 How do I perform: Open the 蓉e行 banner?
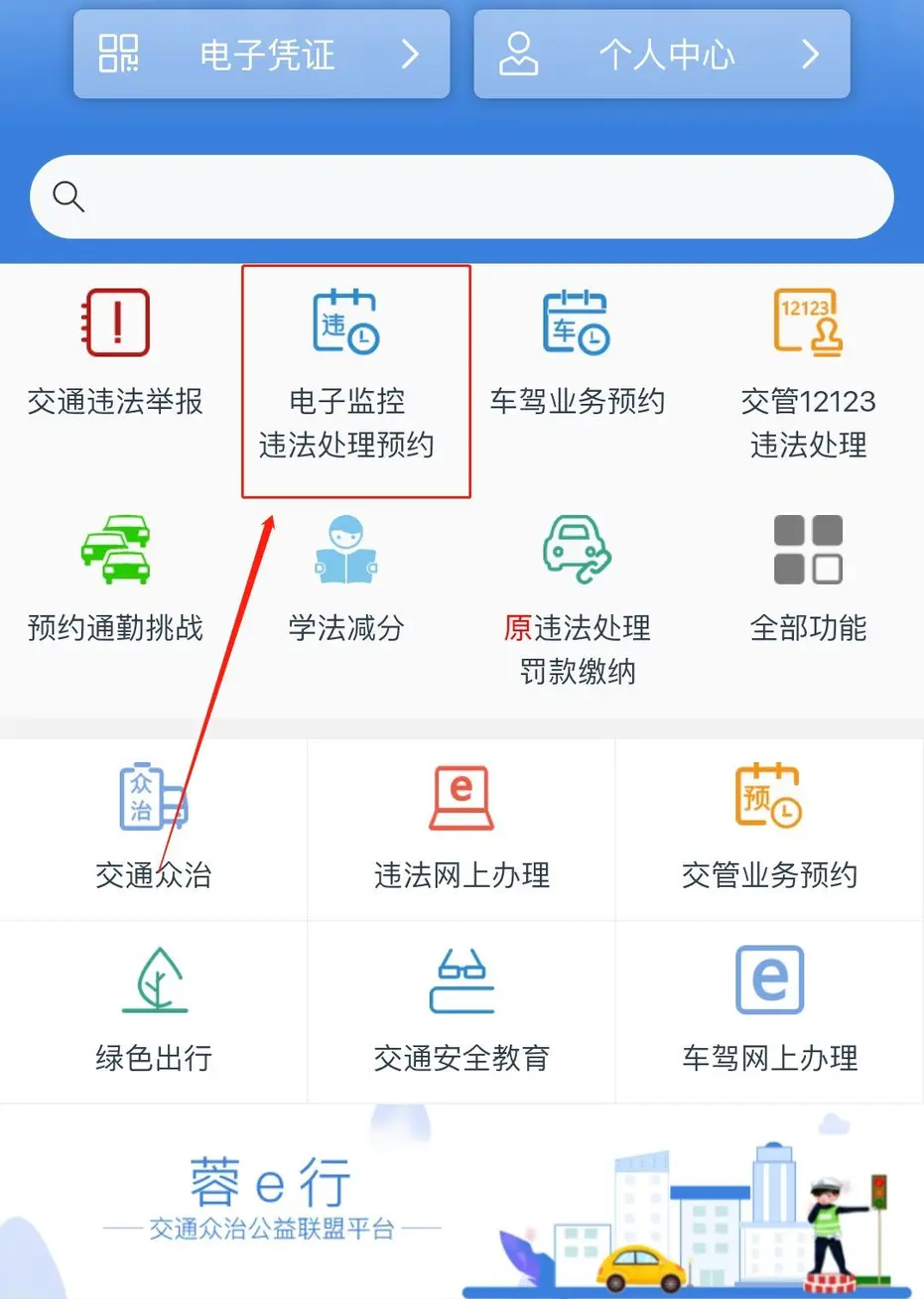point(462,1203)
